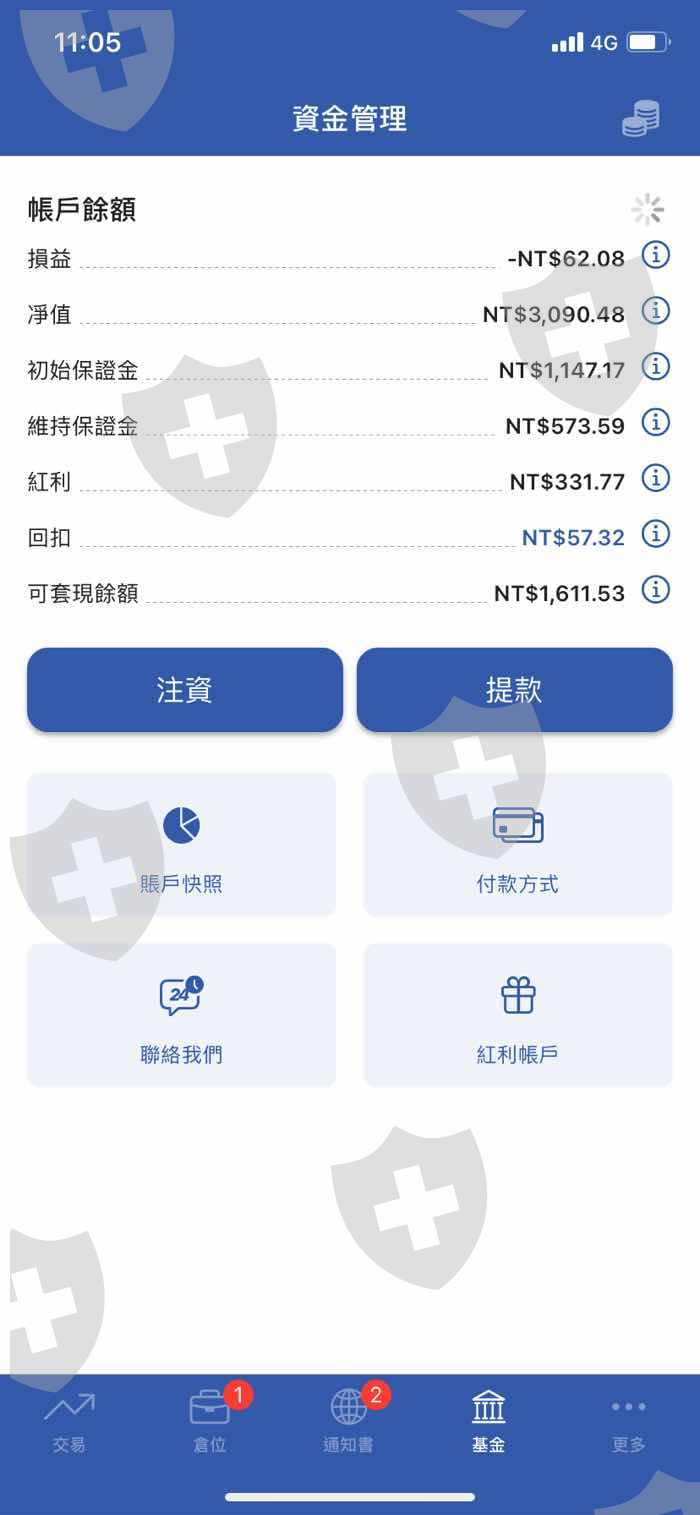
Task: View info about 紅利
Action: point(655,479)
